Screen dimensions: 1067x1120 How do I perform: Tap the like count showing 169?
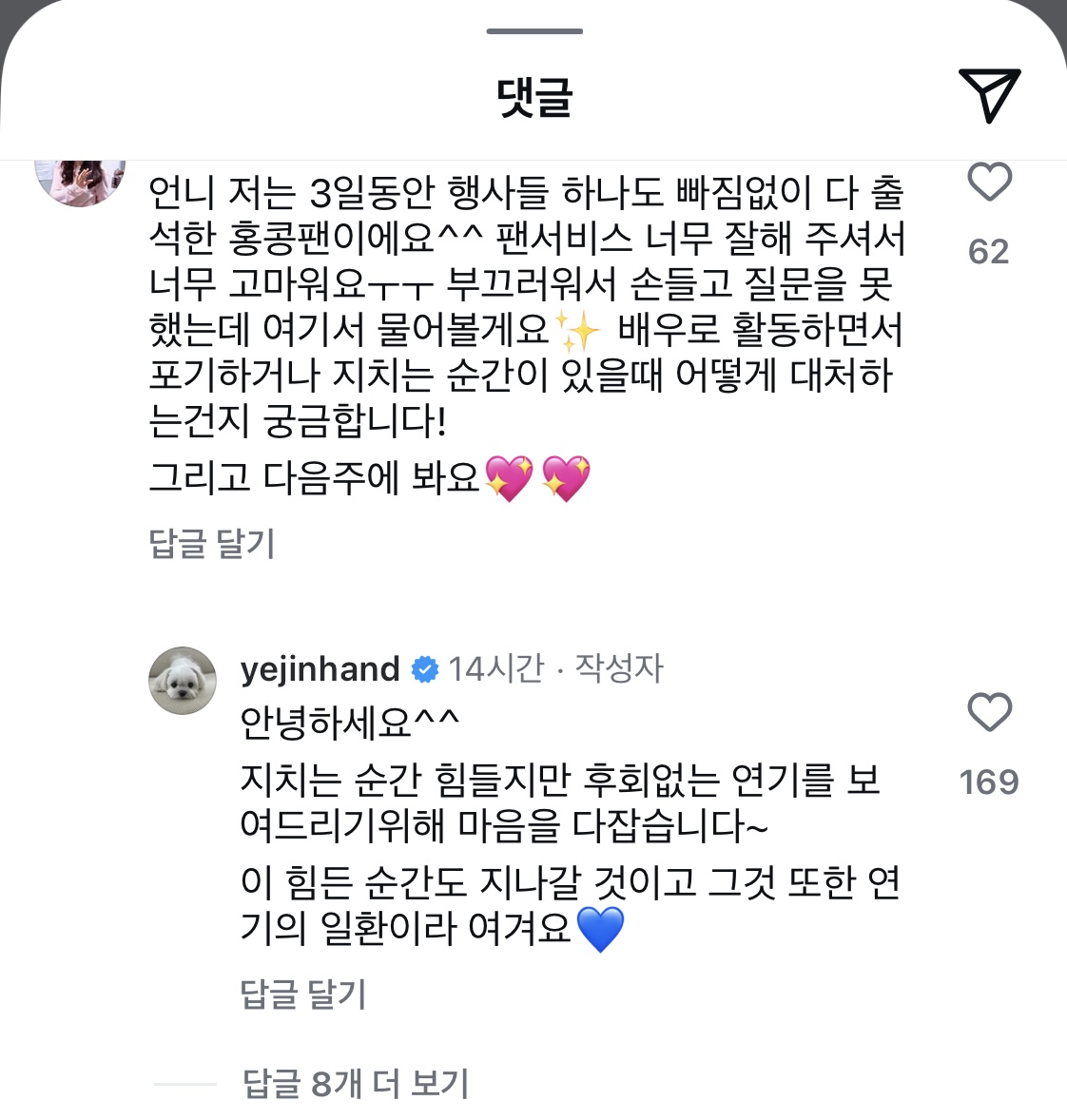(989, 782)
